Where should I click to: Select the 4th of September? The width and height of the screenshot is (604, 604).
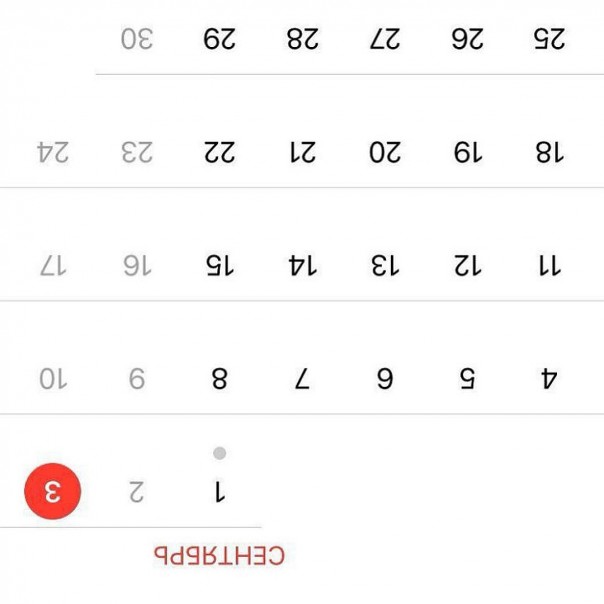point(549,379)
